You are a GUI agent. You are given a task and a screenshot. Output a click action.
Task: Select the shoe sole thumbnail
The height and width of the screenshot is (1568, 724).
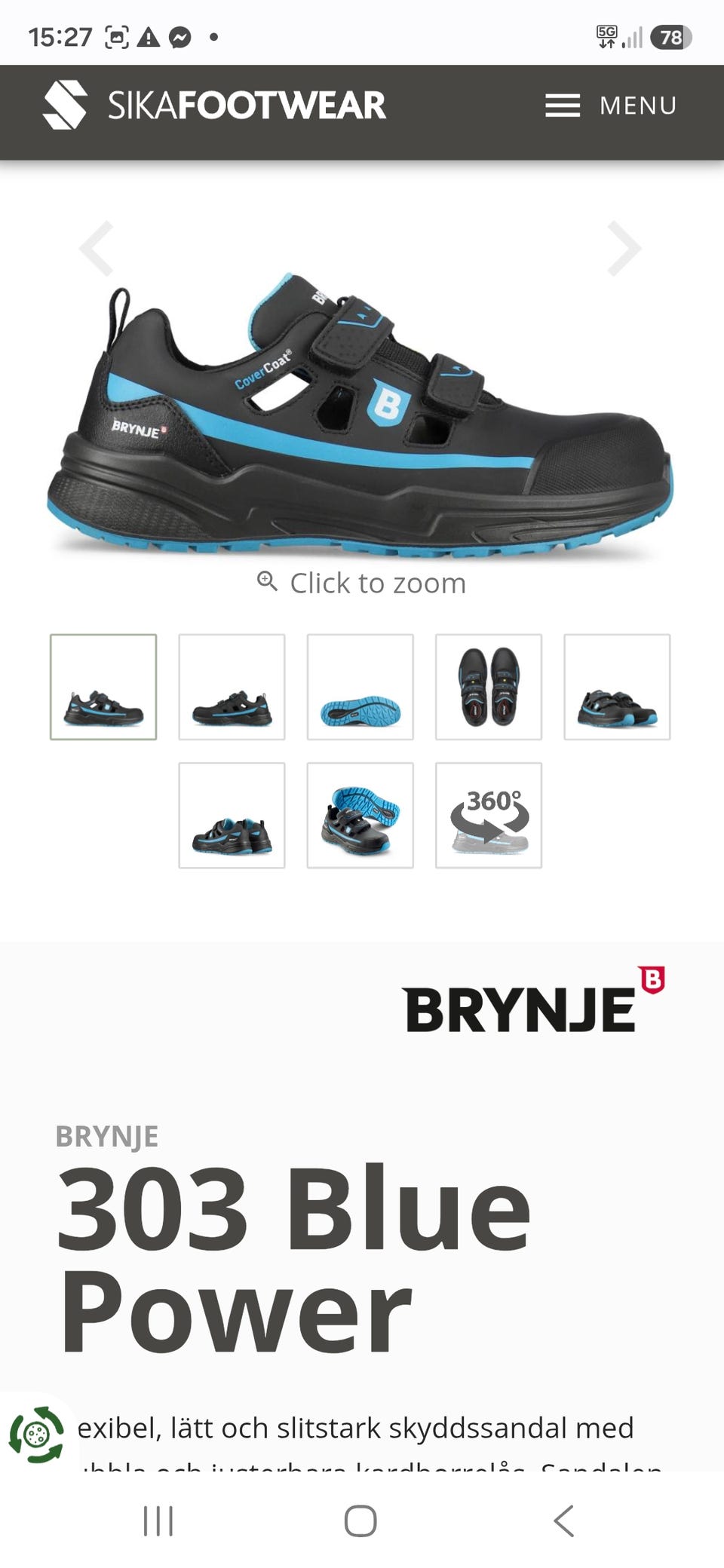(360, 687)
